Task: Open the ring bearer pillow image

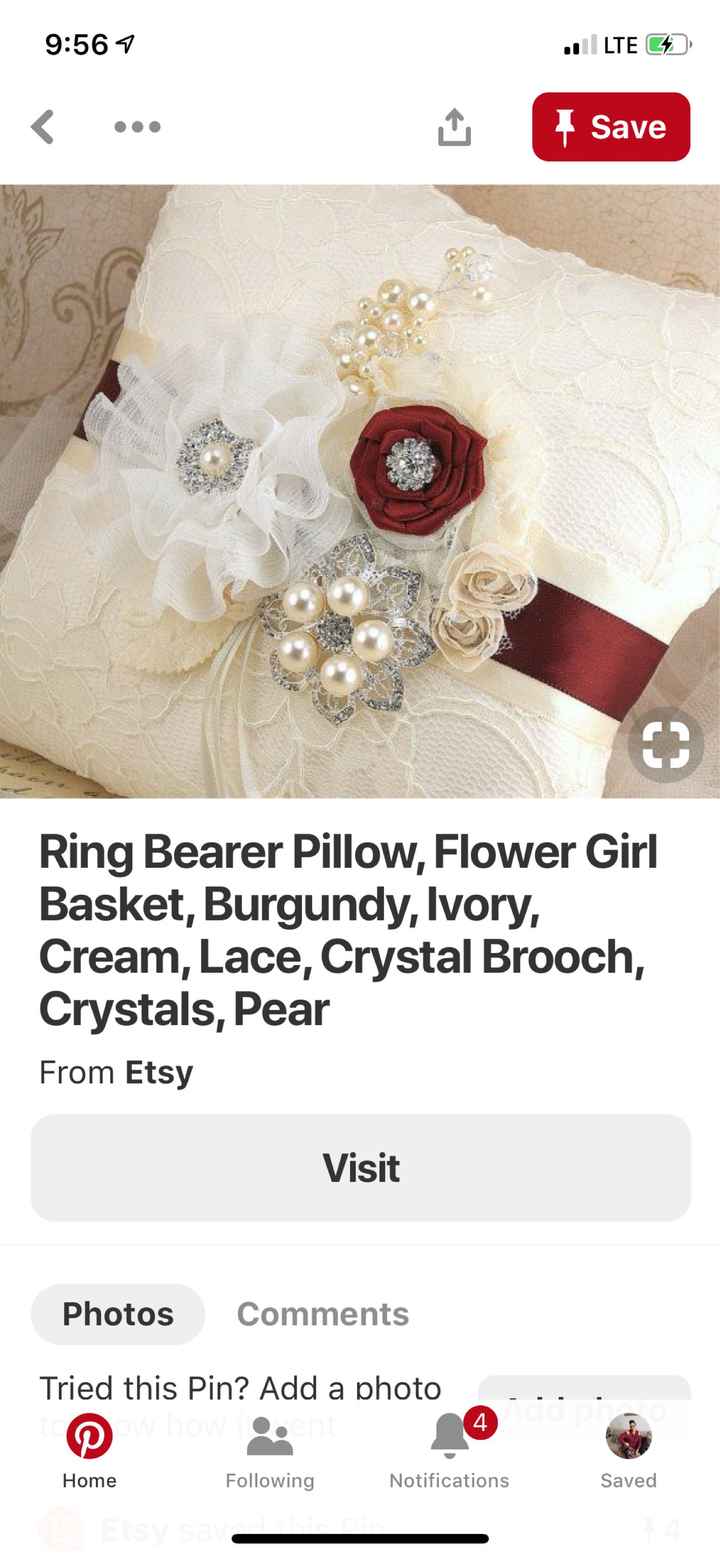Action: click(360, 488)
